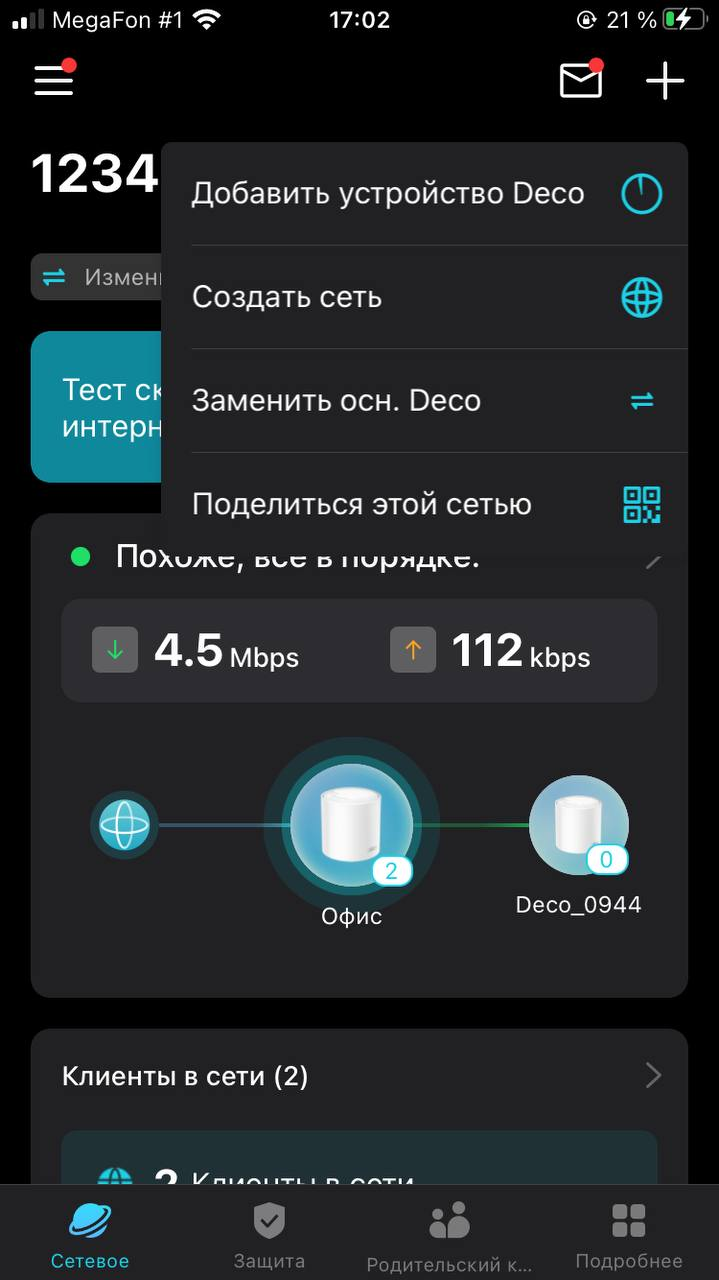The width and height of the screenshot is (719, 1280).
Task: Open the hamburger side menu
Action: click(54, 80)
